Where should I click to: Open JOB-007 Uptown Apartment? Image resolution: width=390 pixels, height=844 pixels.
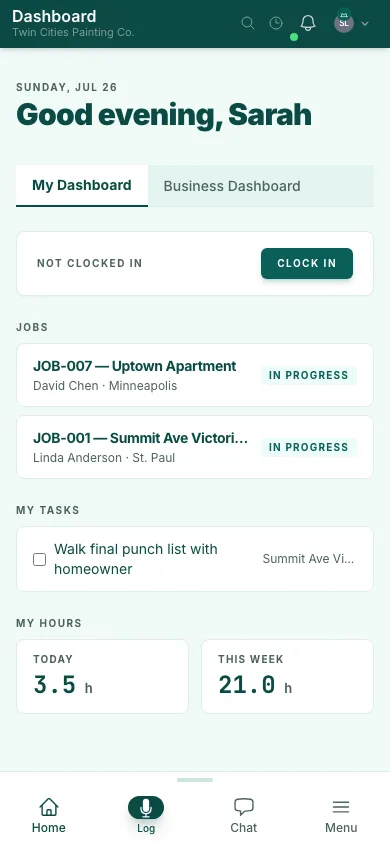click(x=195, y=375)
